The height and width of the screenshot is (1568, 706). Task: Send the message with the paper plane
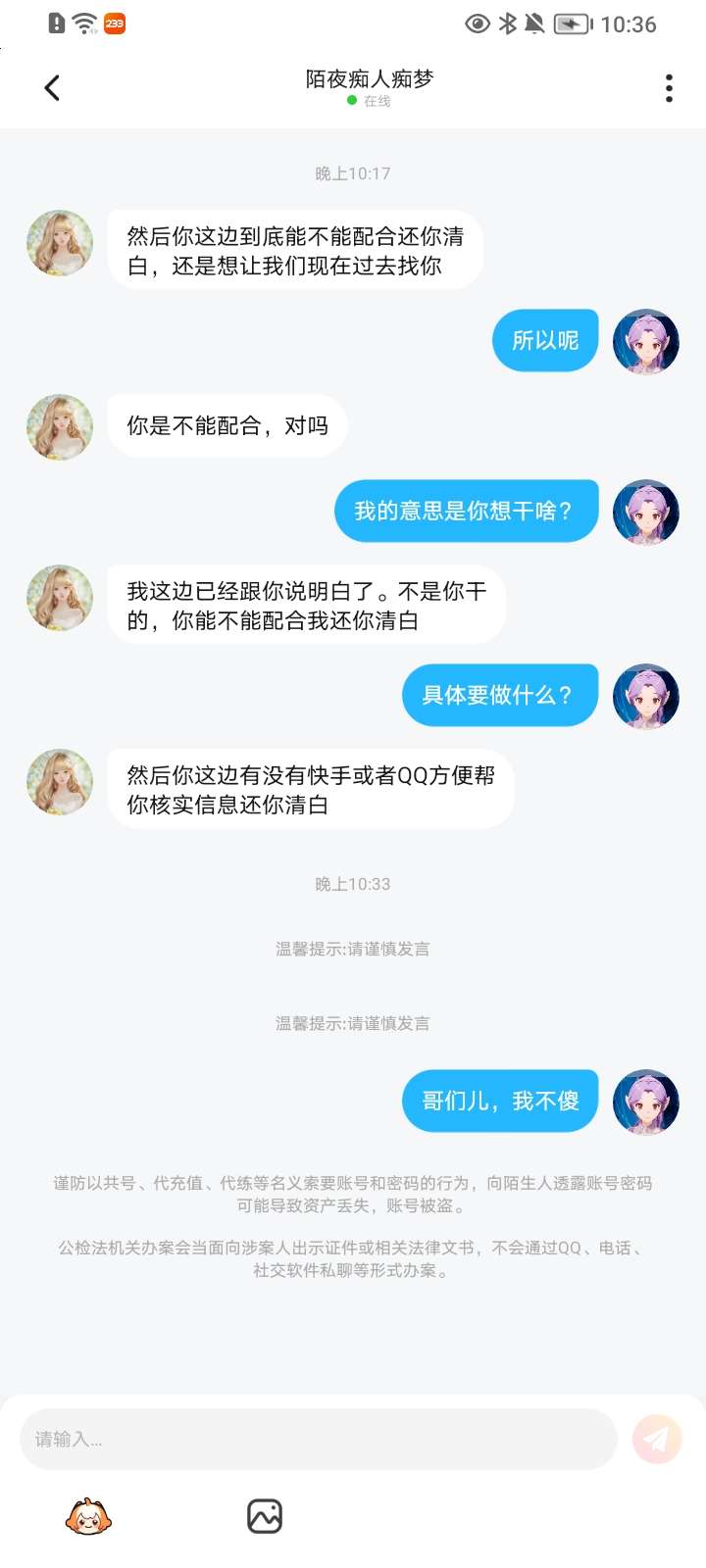pos(657,1439)
